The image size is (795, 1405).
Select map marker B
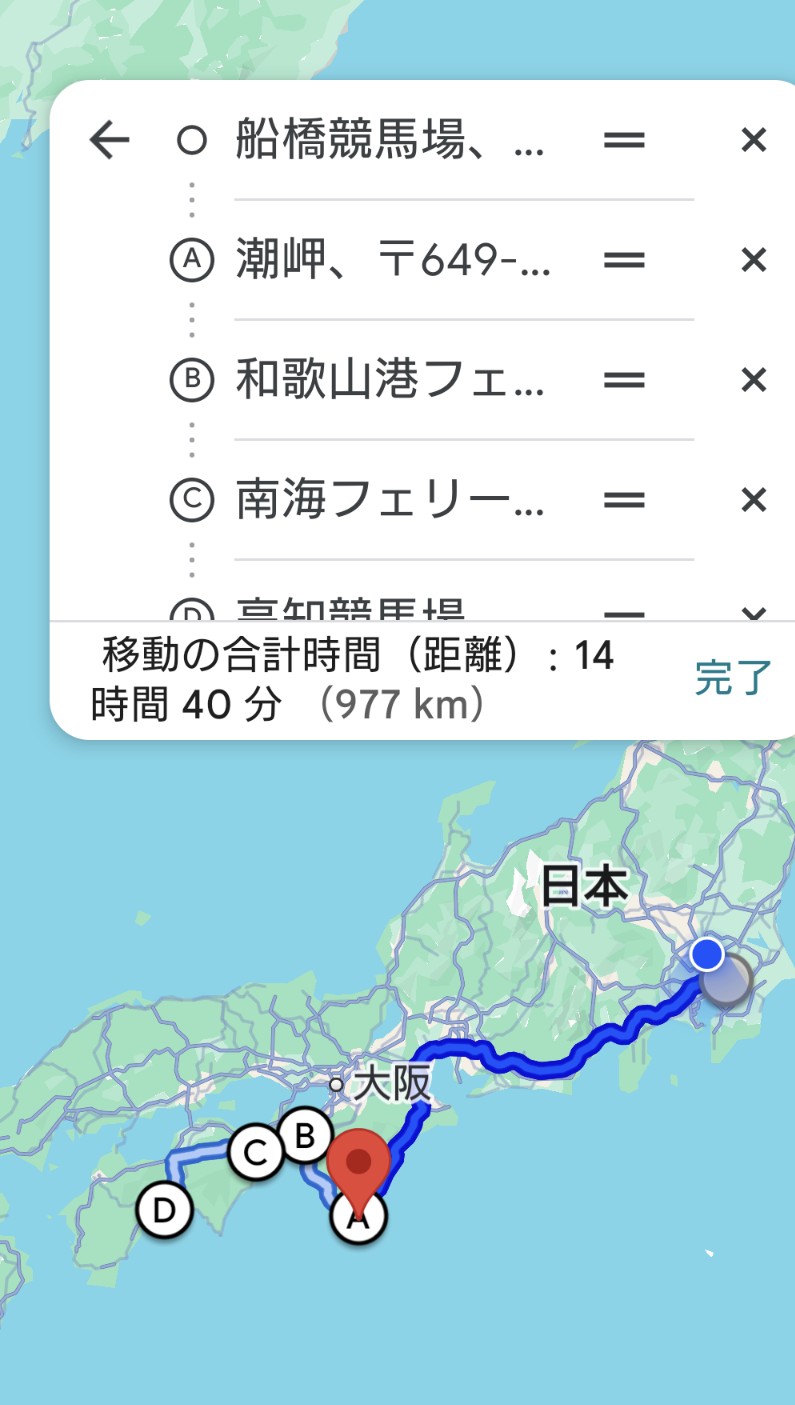(305, 1135)
